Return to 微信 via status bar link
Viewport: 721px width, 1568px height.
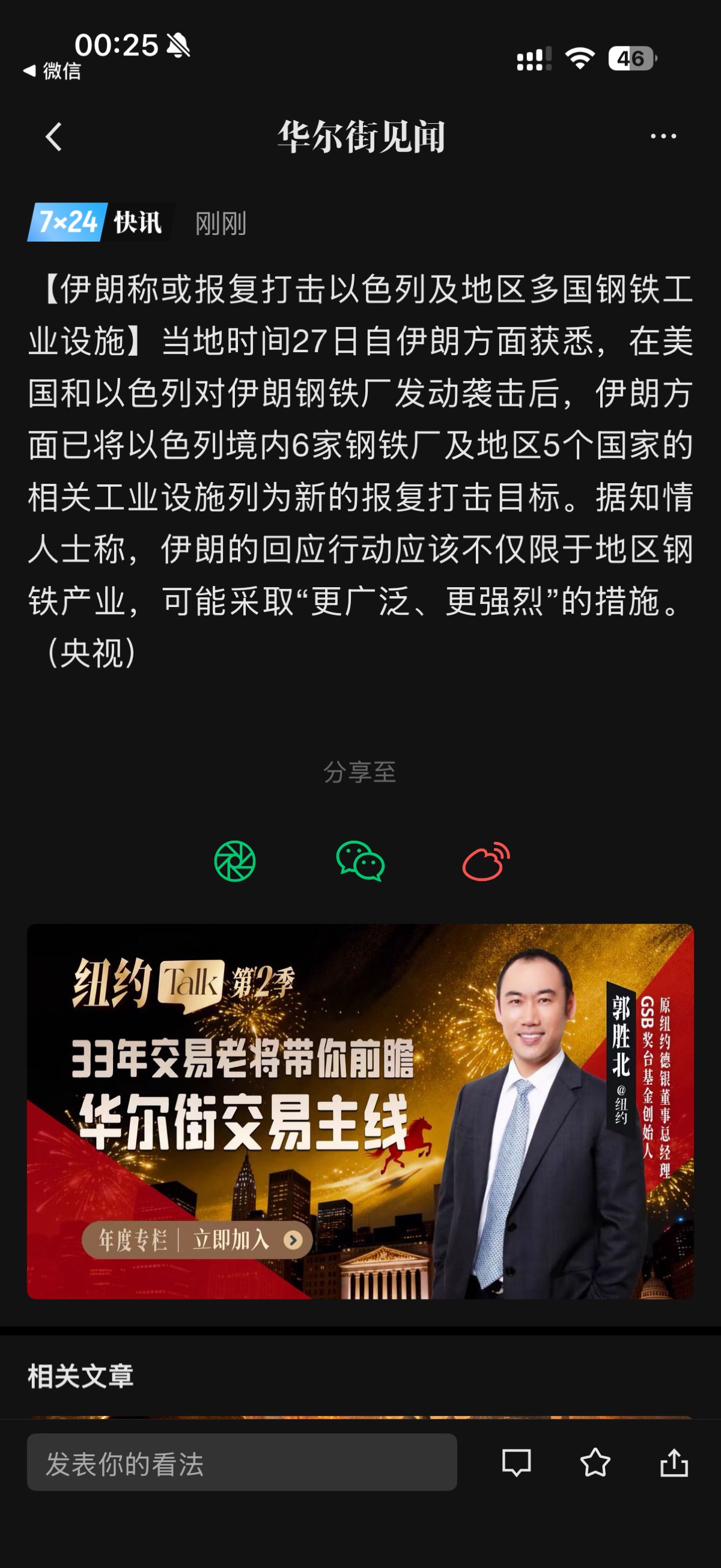[x=53, y=71]
